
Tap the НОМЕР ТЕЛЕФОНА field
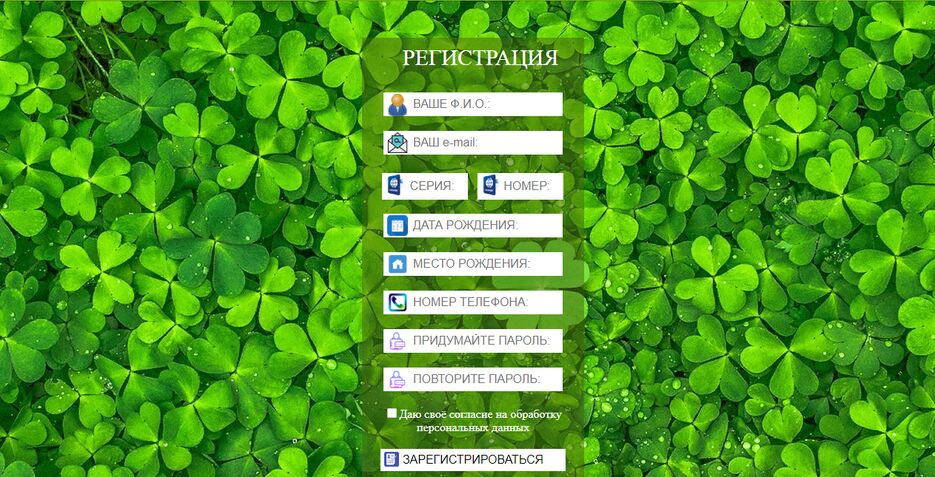coord(485,302)
